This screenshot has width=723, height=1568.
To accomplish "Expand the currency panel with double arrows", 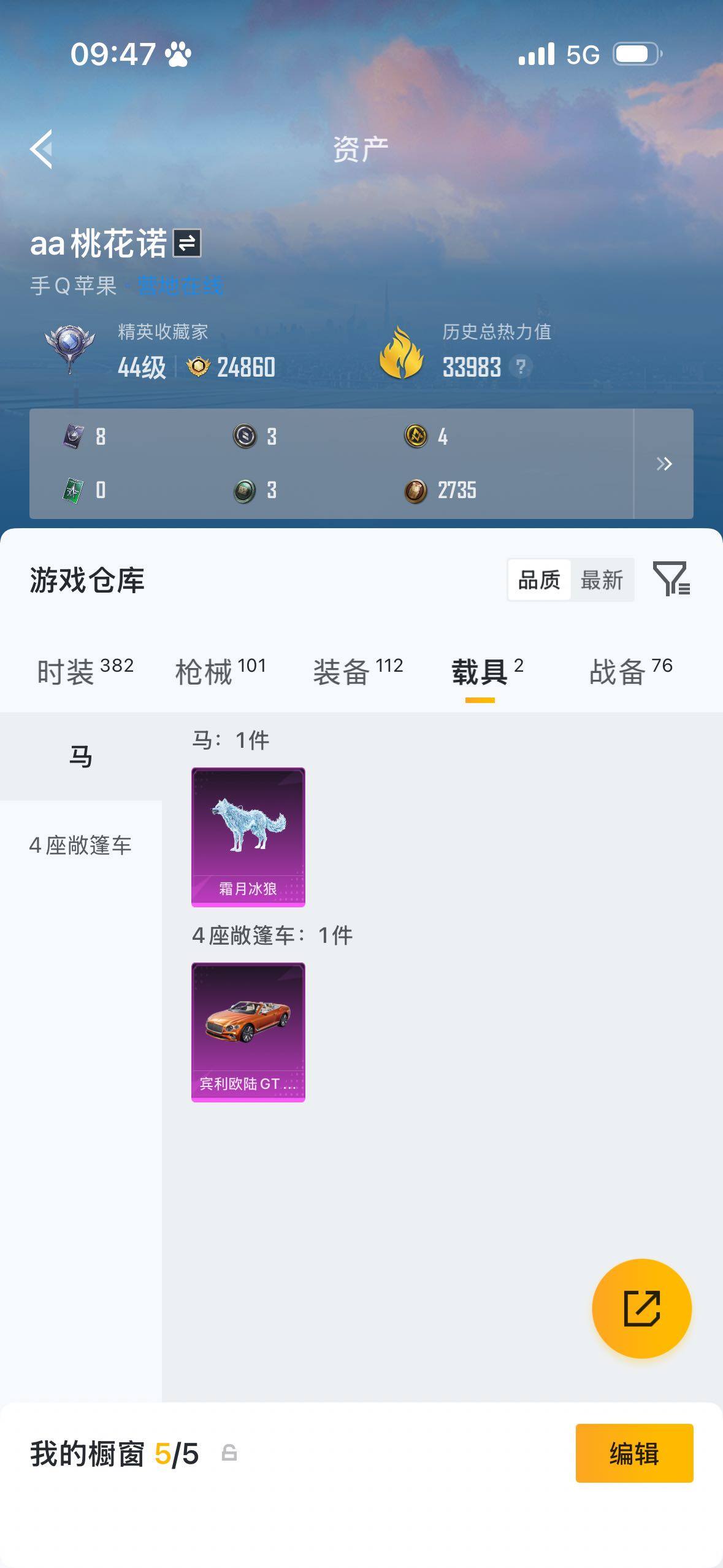I will pos(664,464).
